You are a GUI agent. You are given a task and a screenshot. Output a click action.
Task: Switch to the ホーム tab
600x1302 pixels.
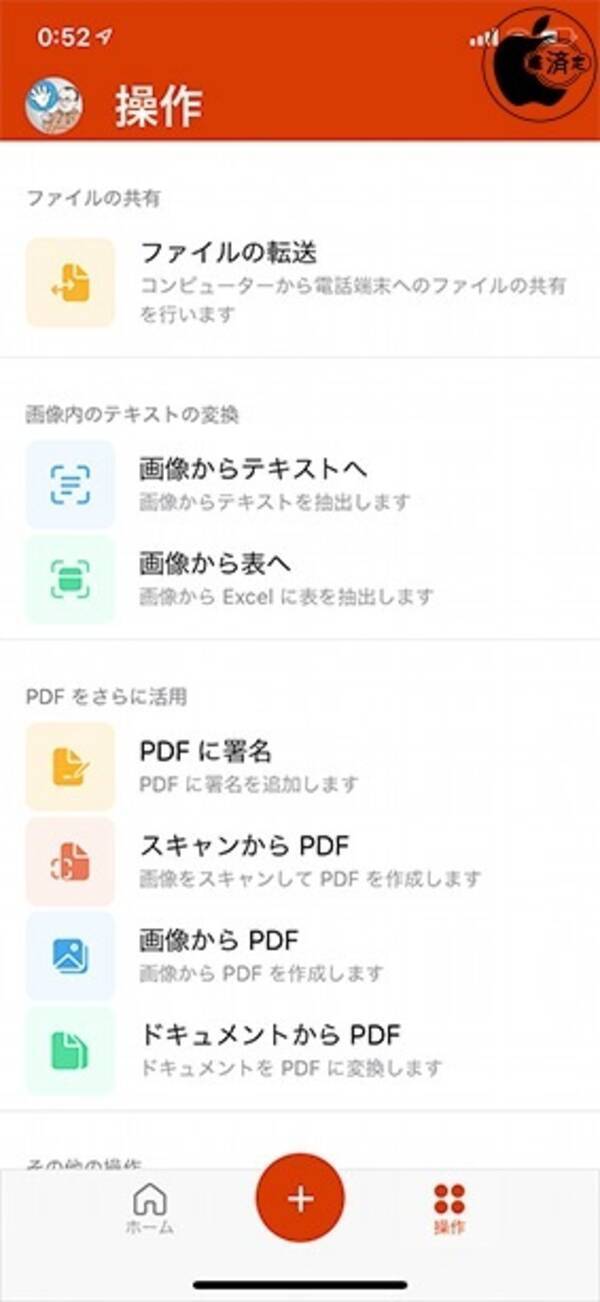click(x=150, y=1207)
